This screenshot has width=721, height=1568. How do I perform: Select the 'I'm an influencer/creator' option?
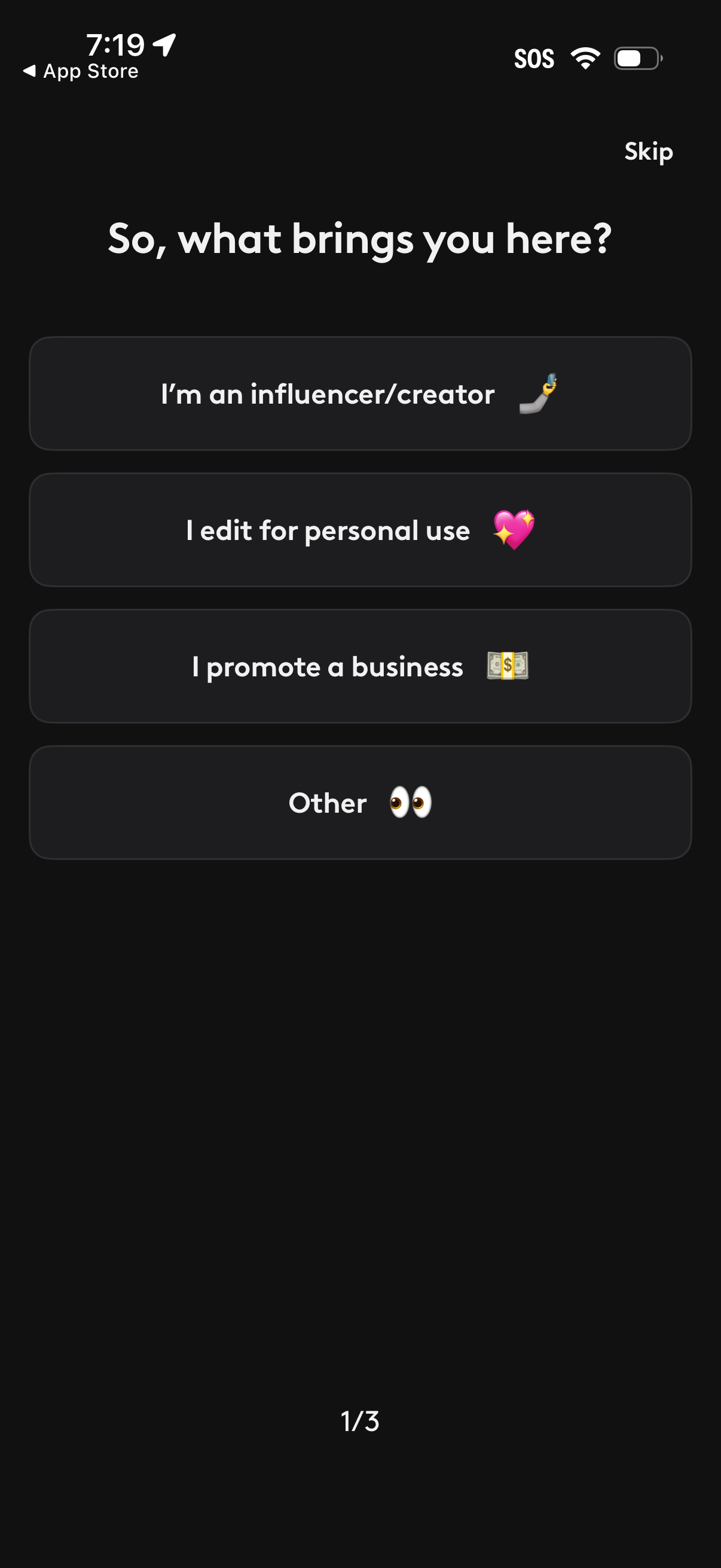[360, 393]
